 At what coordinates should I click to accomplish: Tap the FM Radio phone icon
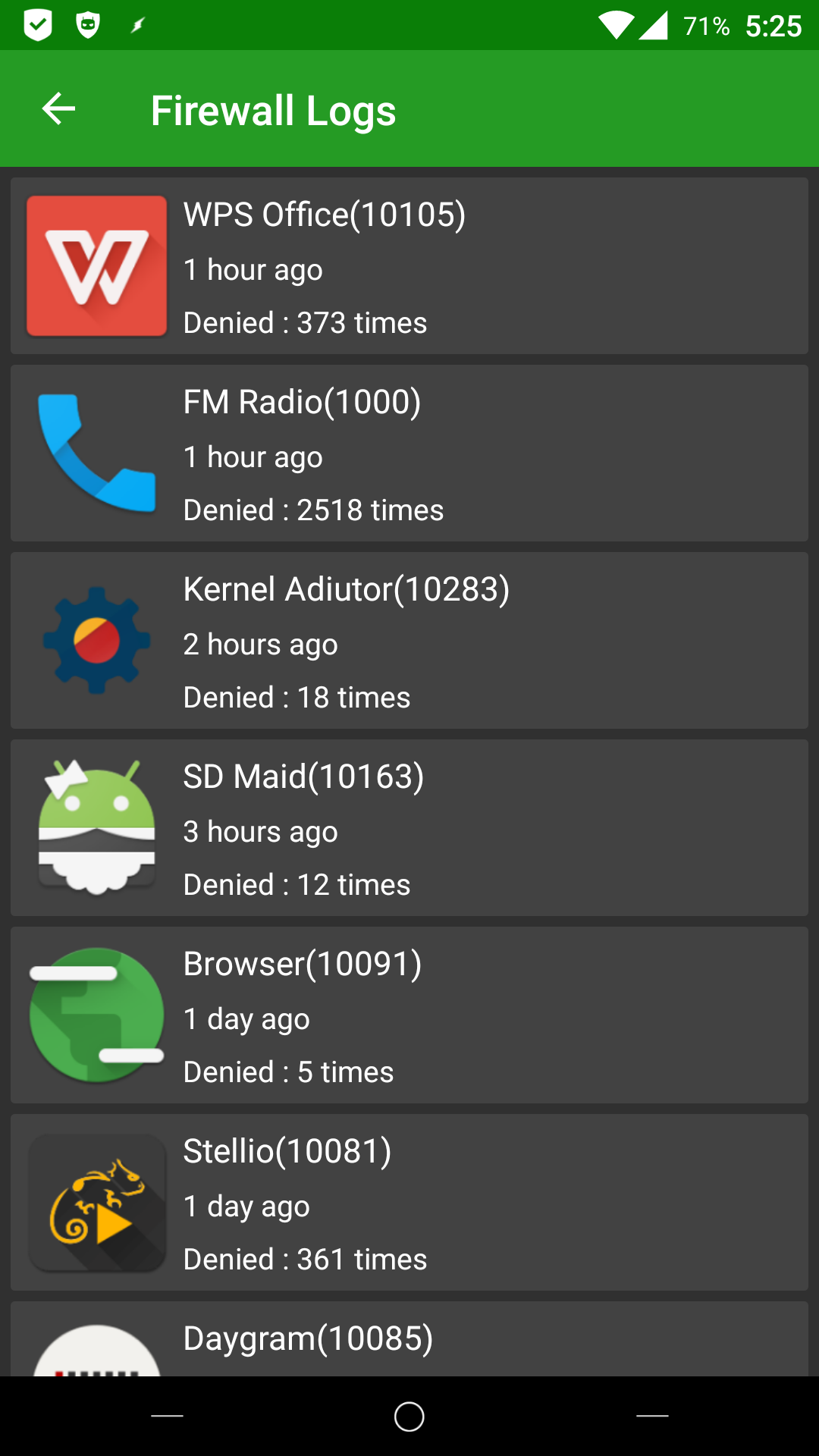coord(96,453)
